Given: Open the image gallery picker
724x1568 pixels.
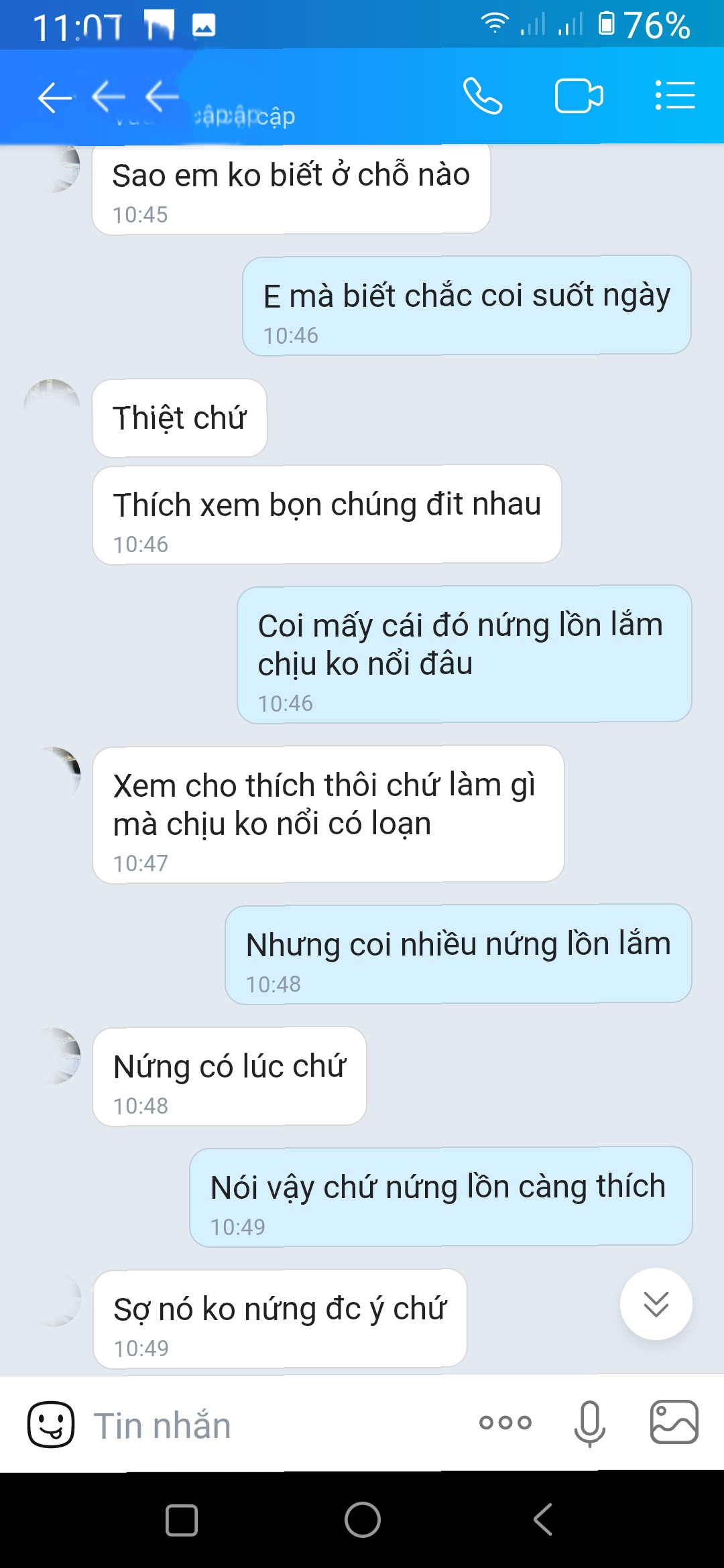Looking at the screenshot, I should click(674, 1422).
